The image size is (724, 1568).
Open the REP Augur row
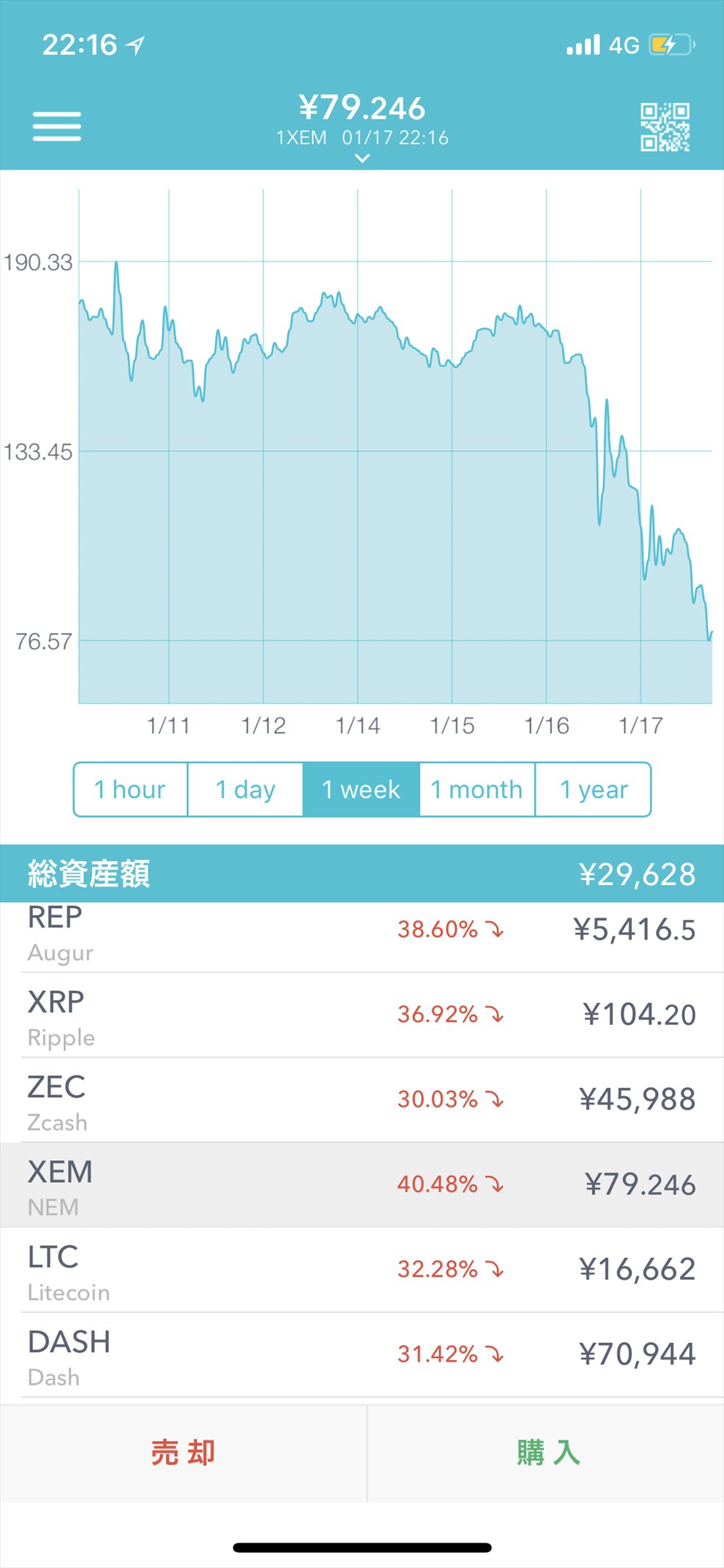[362, 935]
